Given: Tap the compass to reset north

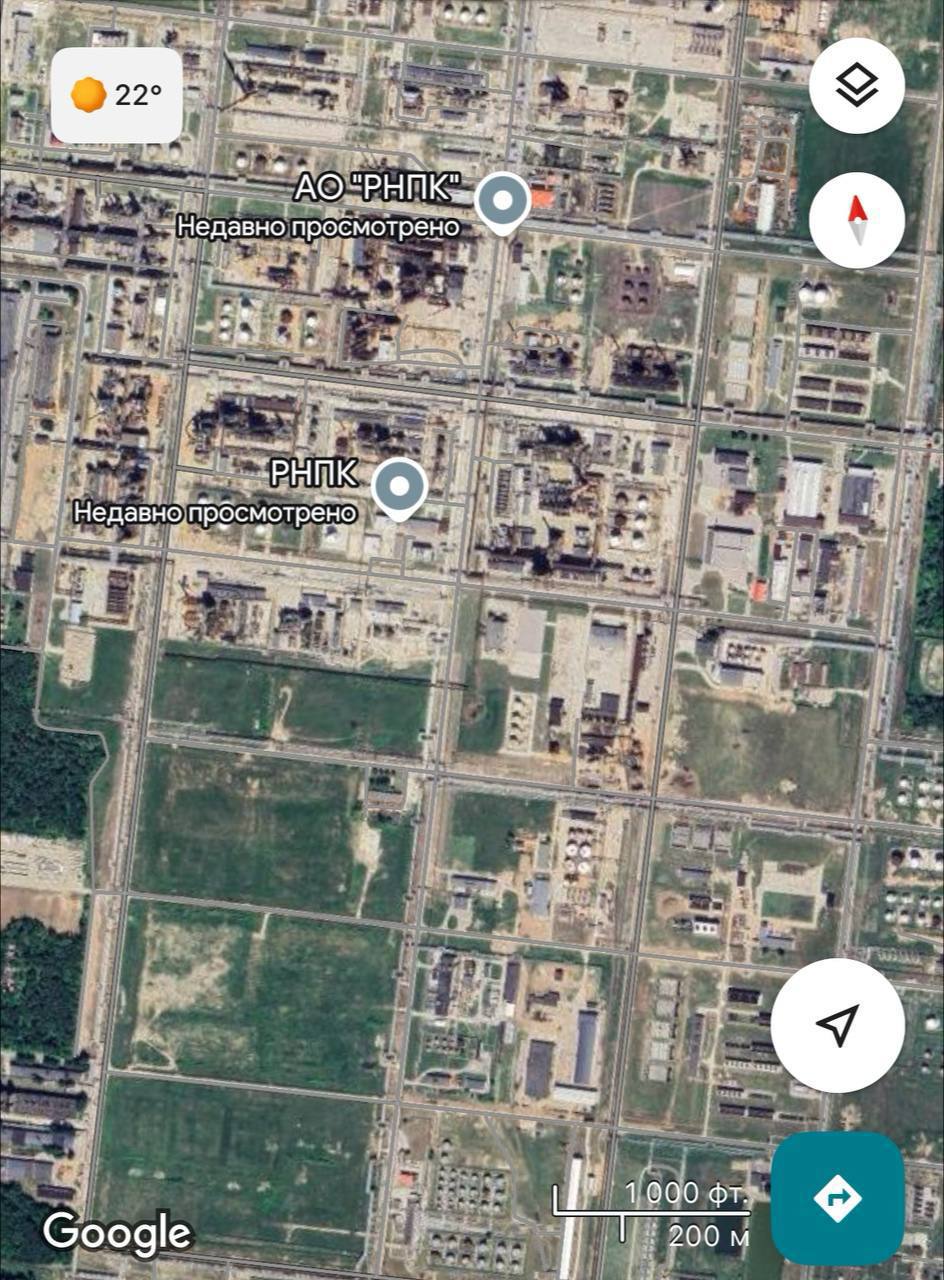Looking at the screenshot, I should click(x=857, y=220).
